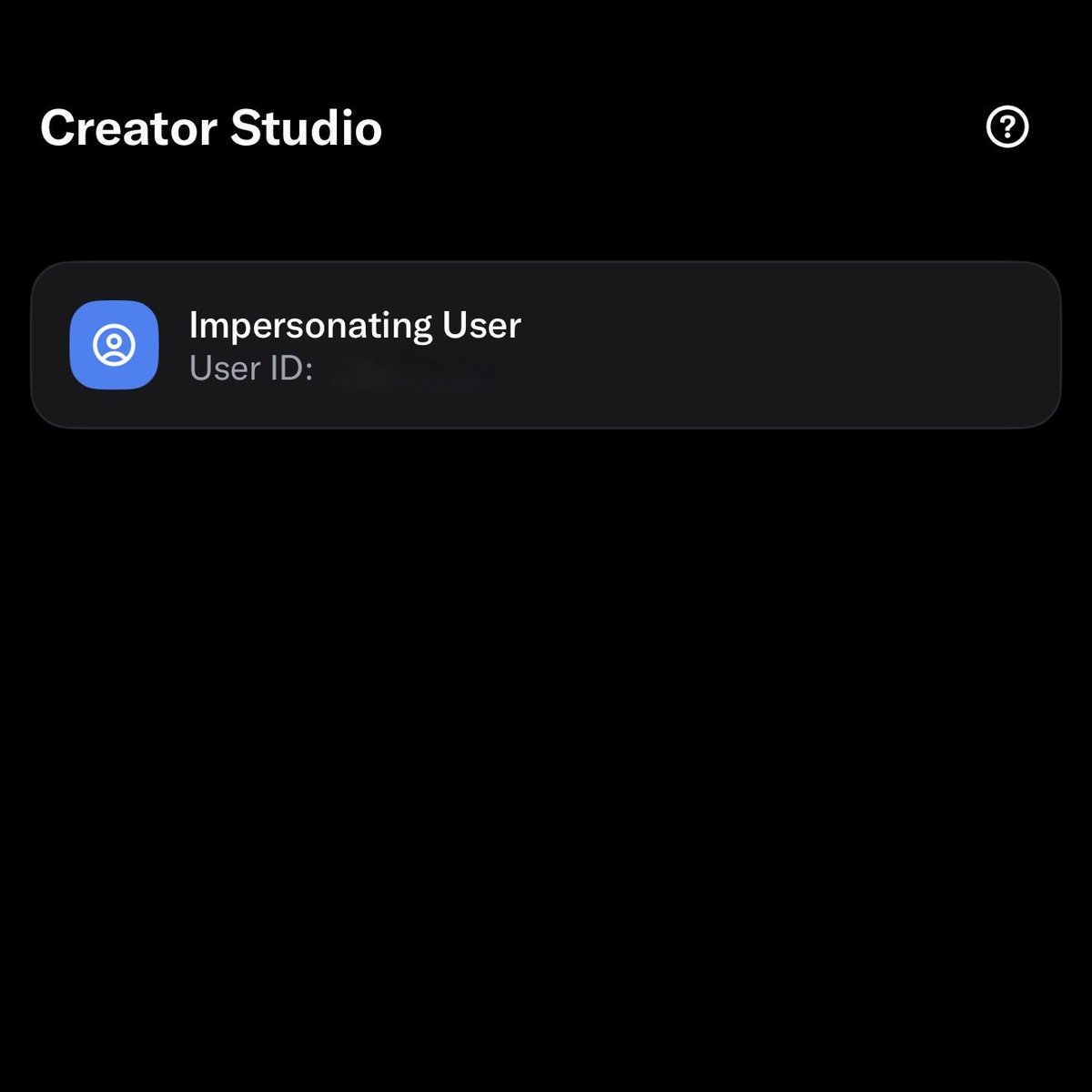Open the help question mark icon

click(x=1007, y=127)
